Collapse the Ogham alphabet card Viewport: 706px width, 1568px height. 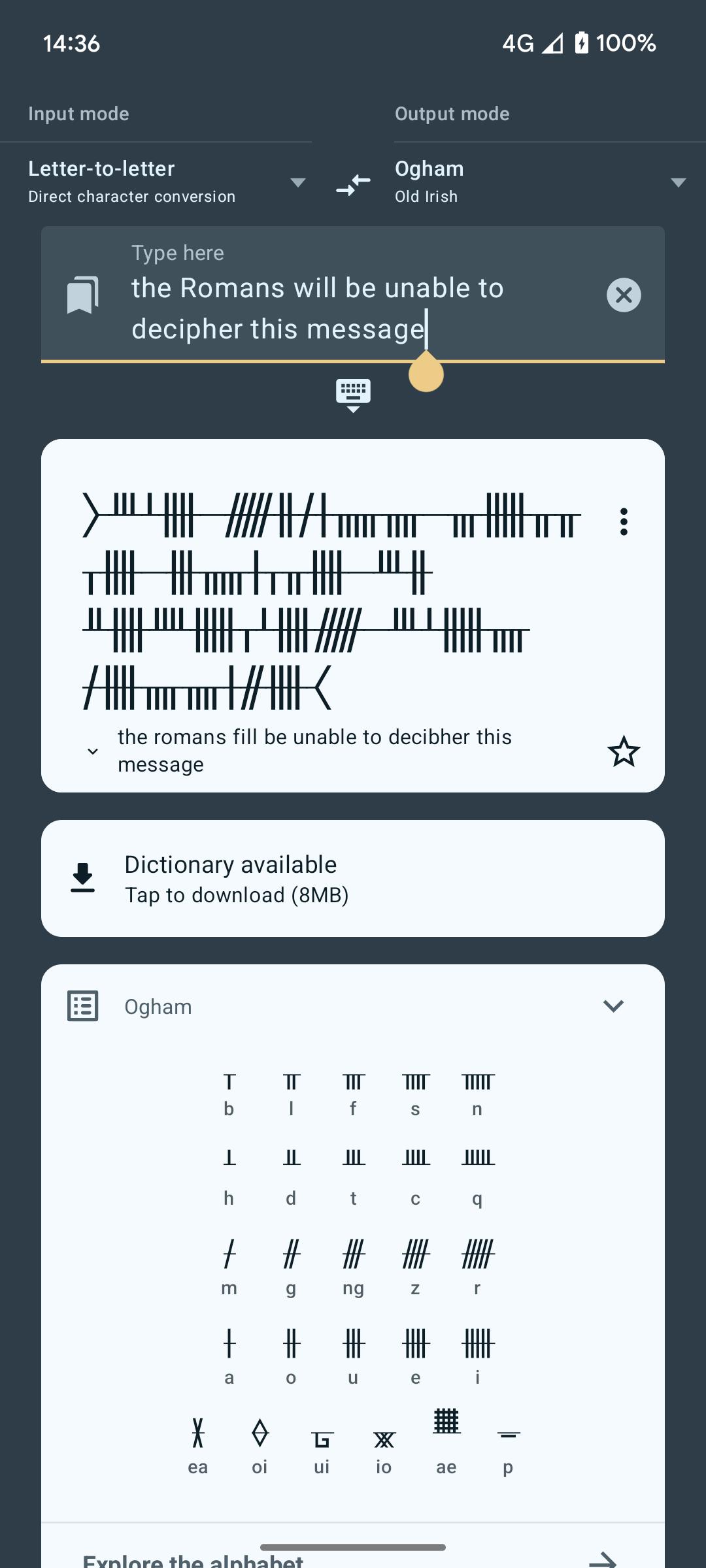(x=613, y=1006)
